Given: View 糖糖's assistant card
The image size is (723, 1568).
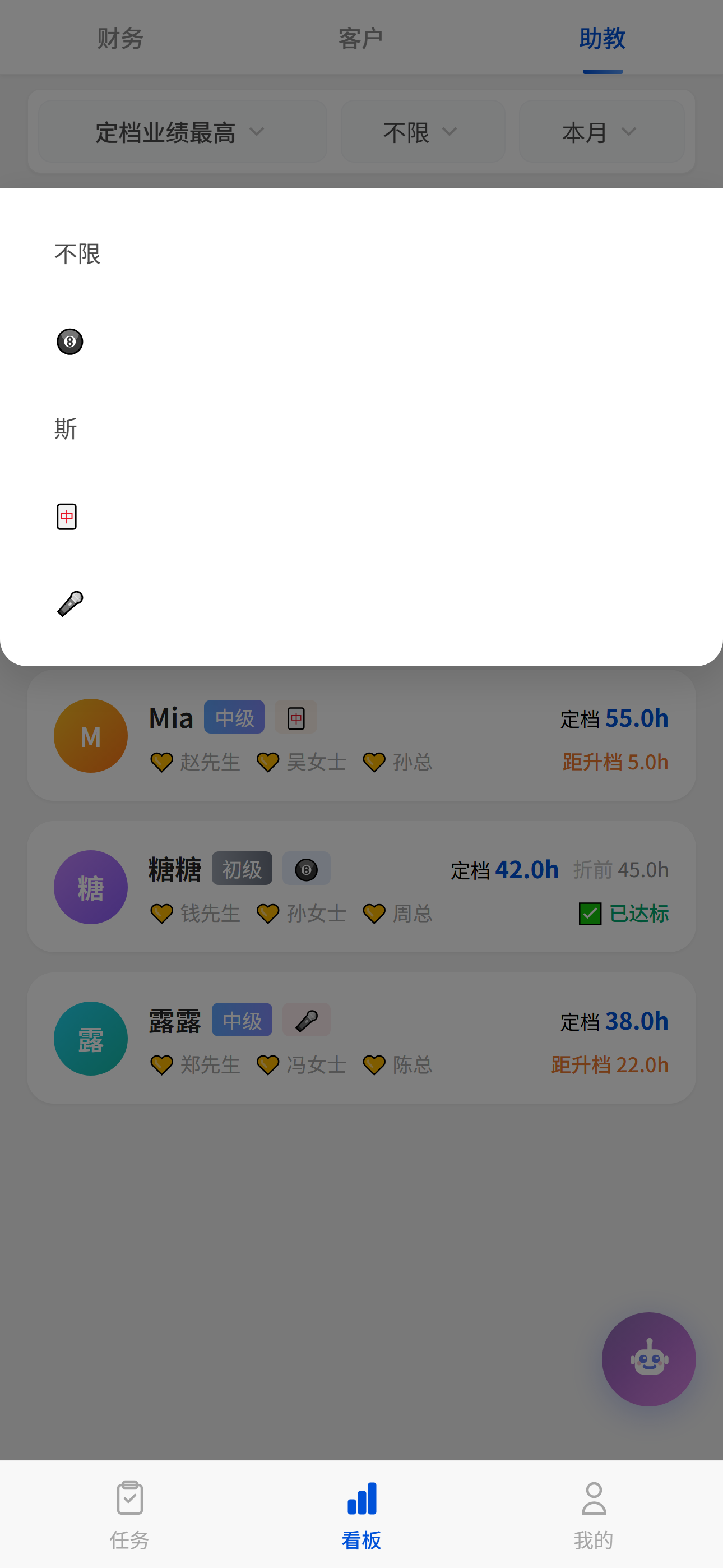Looking at the screenshot, I should [x=361, y=887].
